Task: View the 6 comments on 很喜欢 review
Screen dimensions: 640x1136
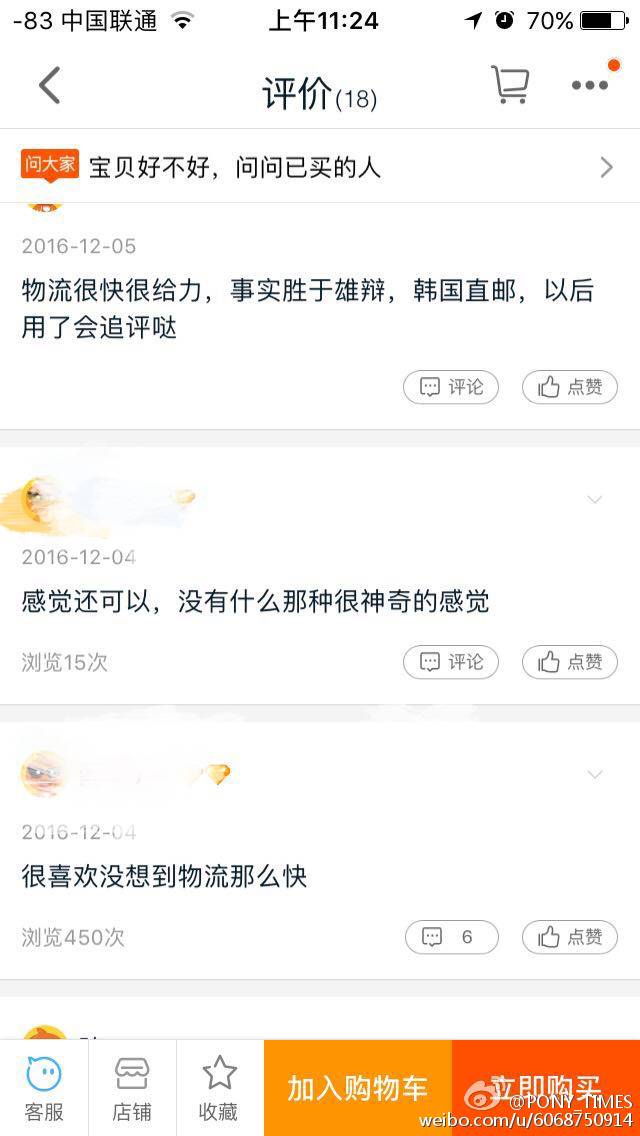Action: coord(450,937)
